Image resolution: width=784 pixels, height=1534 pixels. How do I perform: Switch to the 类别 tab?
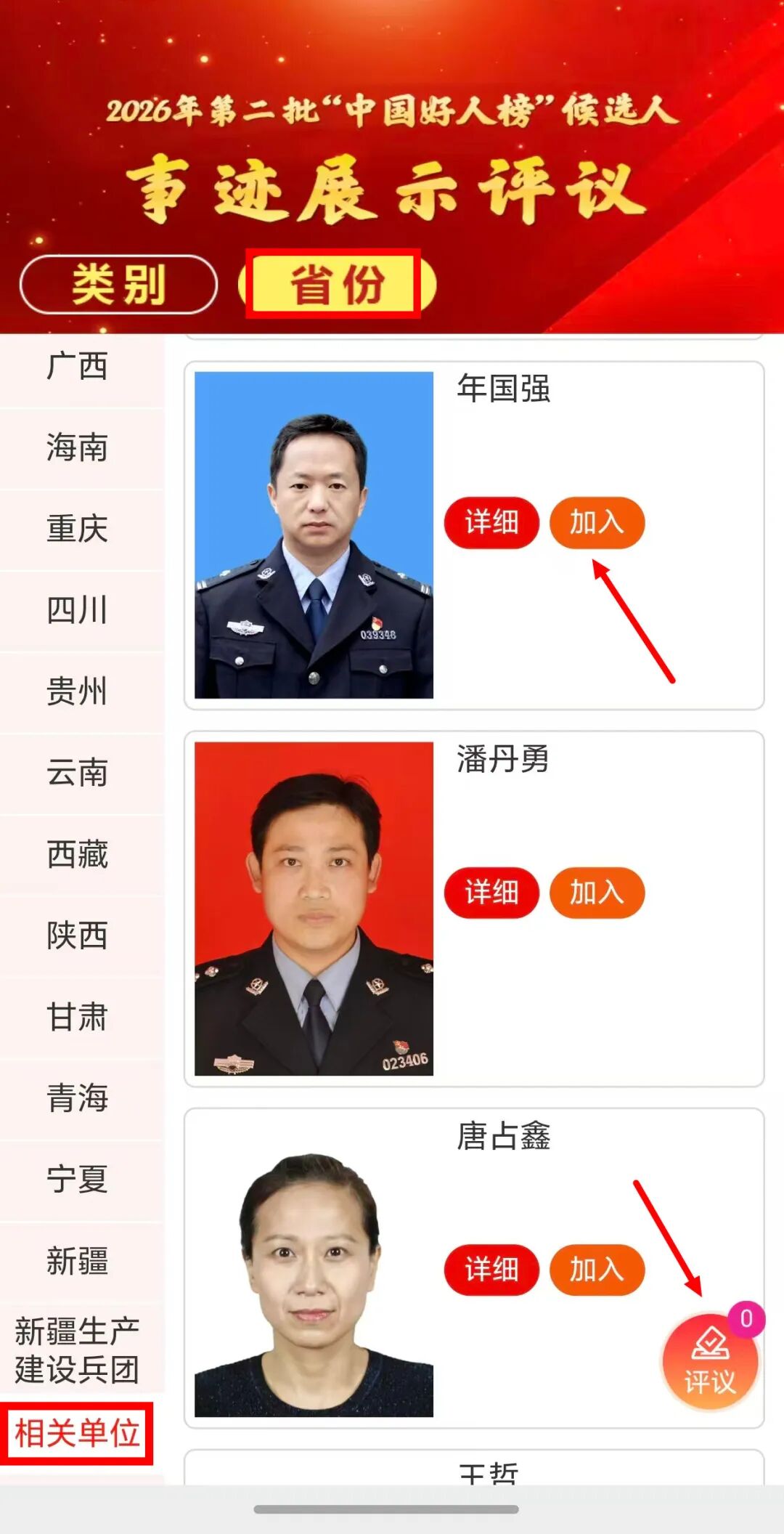(118, 284)
